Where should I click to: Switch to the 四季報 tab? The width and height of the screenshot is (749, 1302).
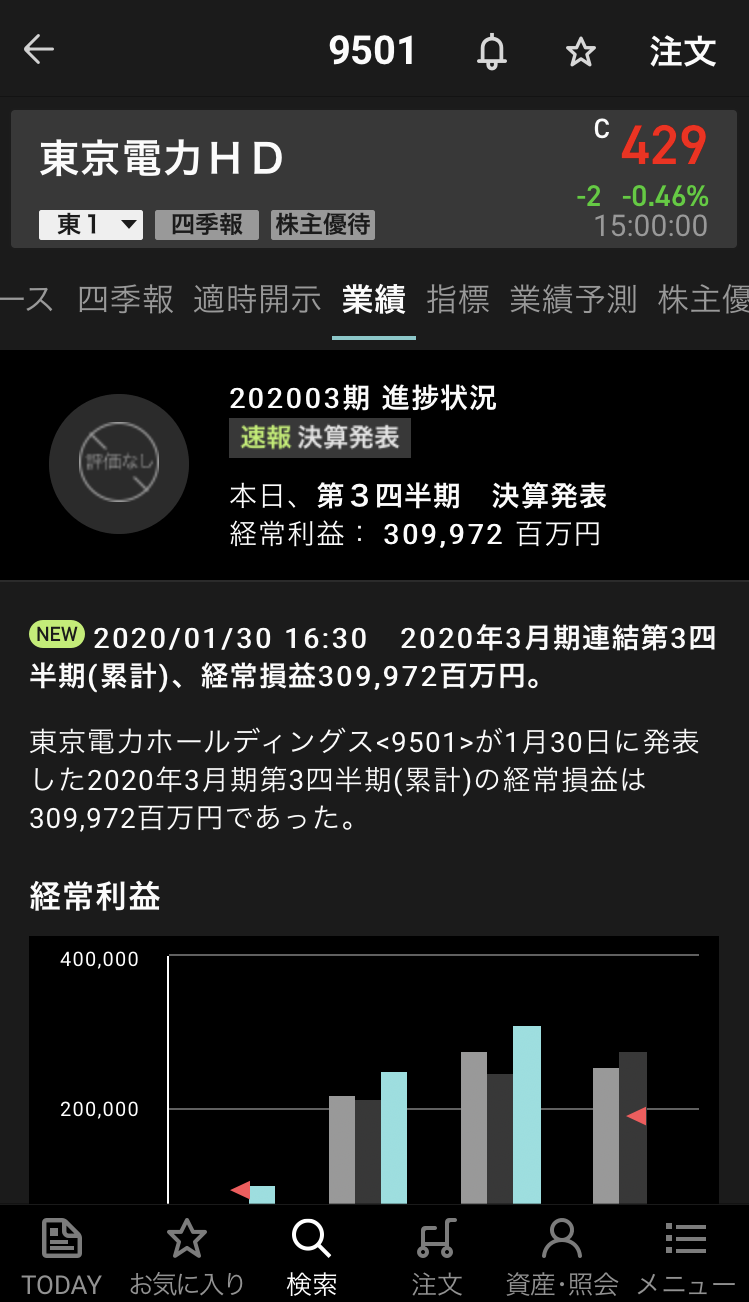125,299
